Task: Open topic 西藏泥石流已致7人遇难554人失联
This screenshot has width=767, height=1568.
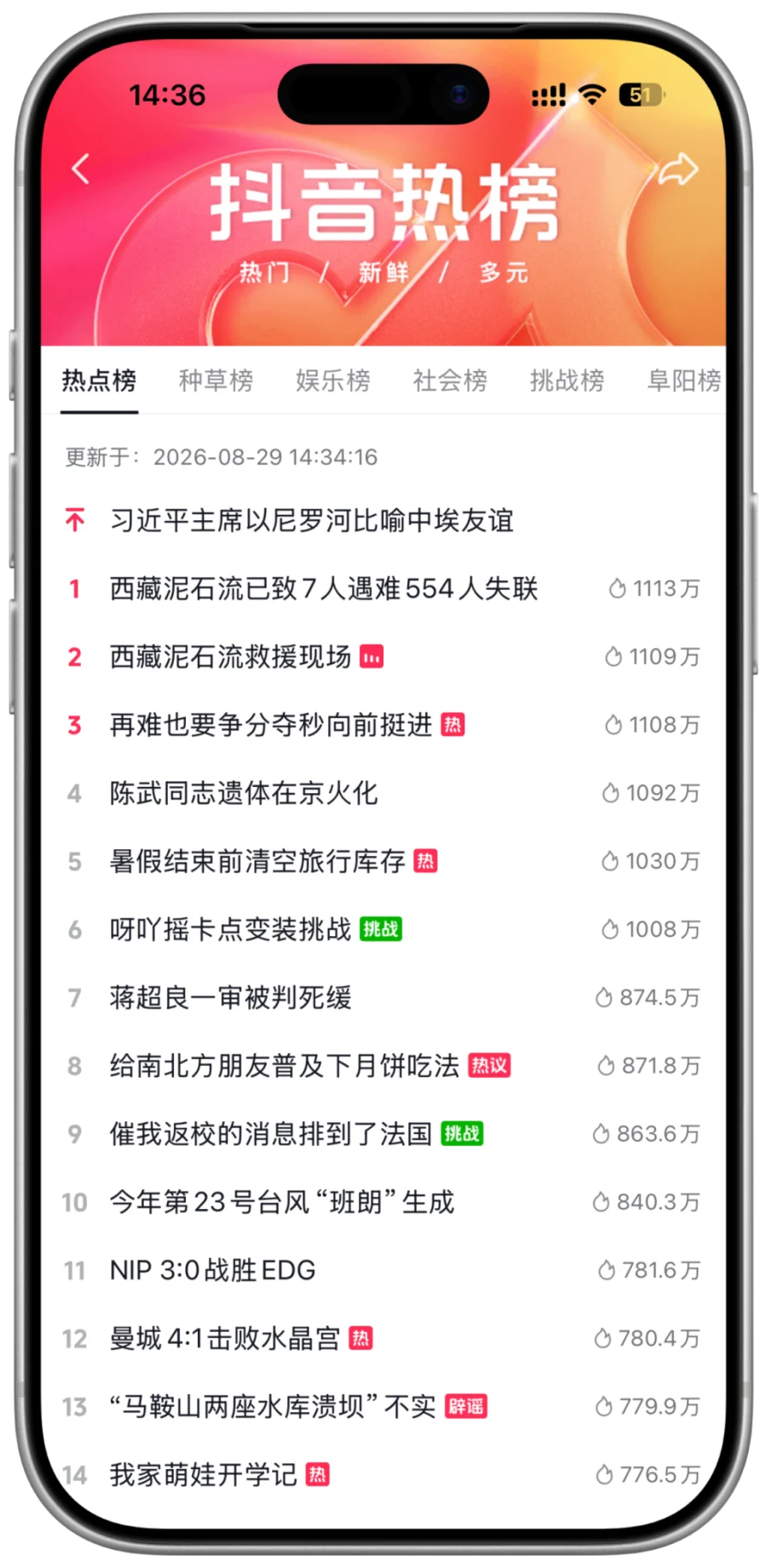Action: coord(383,588)
